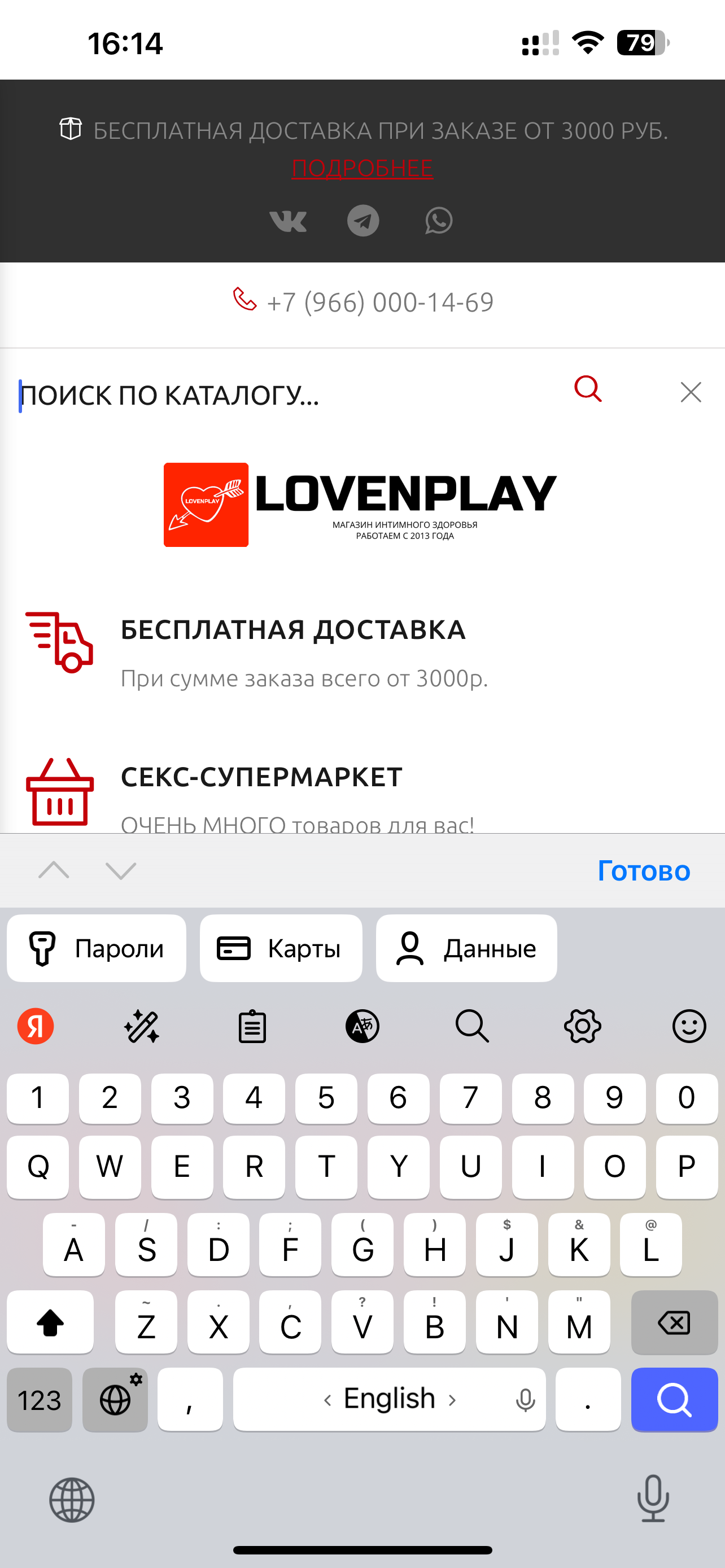The height and width of the screenshot is (1568, 725).
Task: Open saved Карты autofill
Action: [x=281, y=948]
